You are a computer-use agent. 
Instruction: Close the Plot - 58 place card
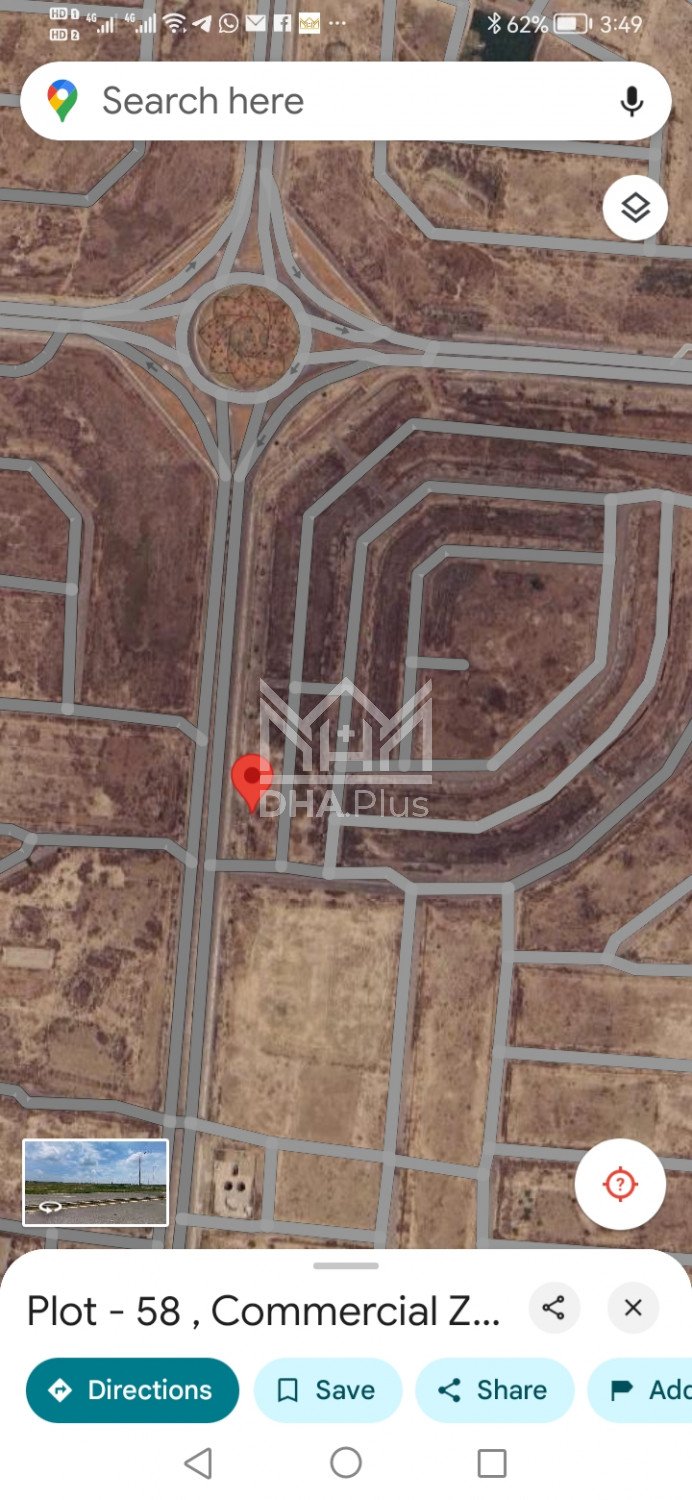[x=633, y=1308]
